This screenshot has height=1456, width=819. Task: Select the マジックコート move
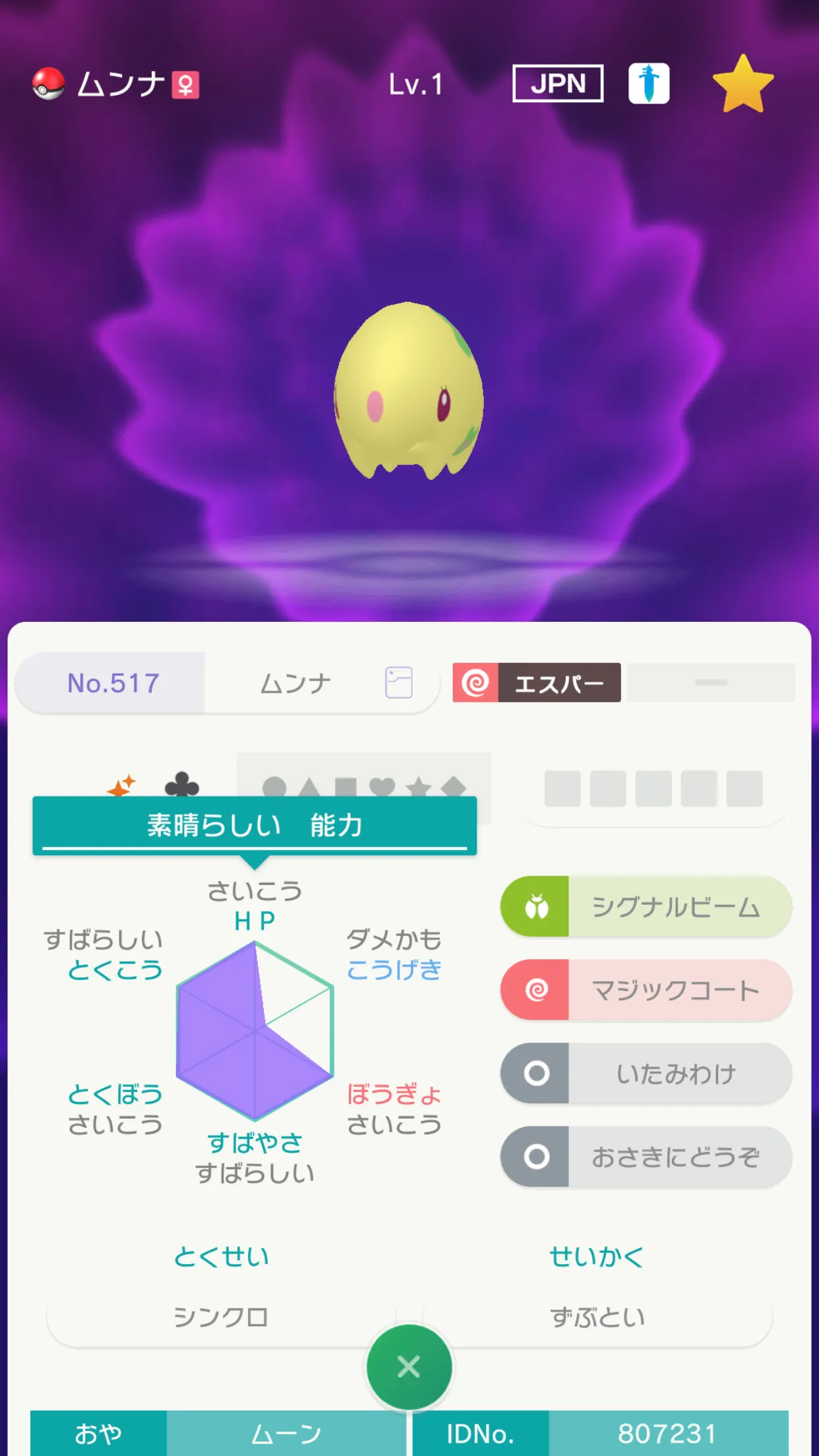coord(646,990)
